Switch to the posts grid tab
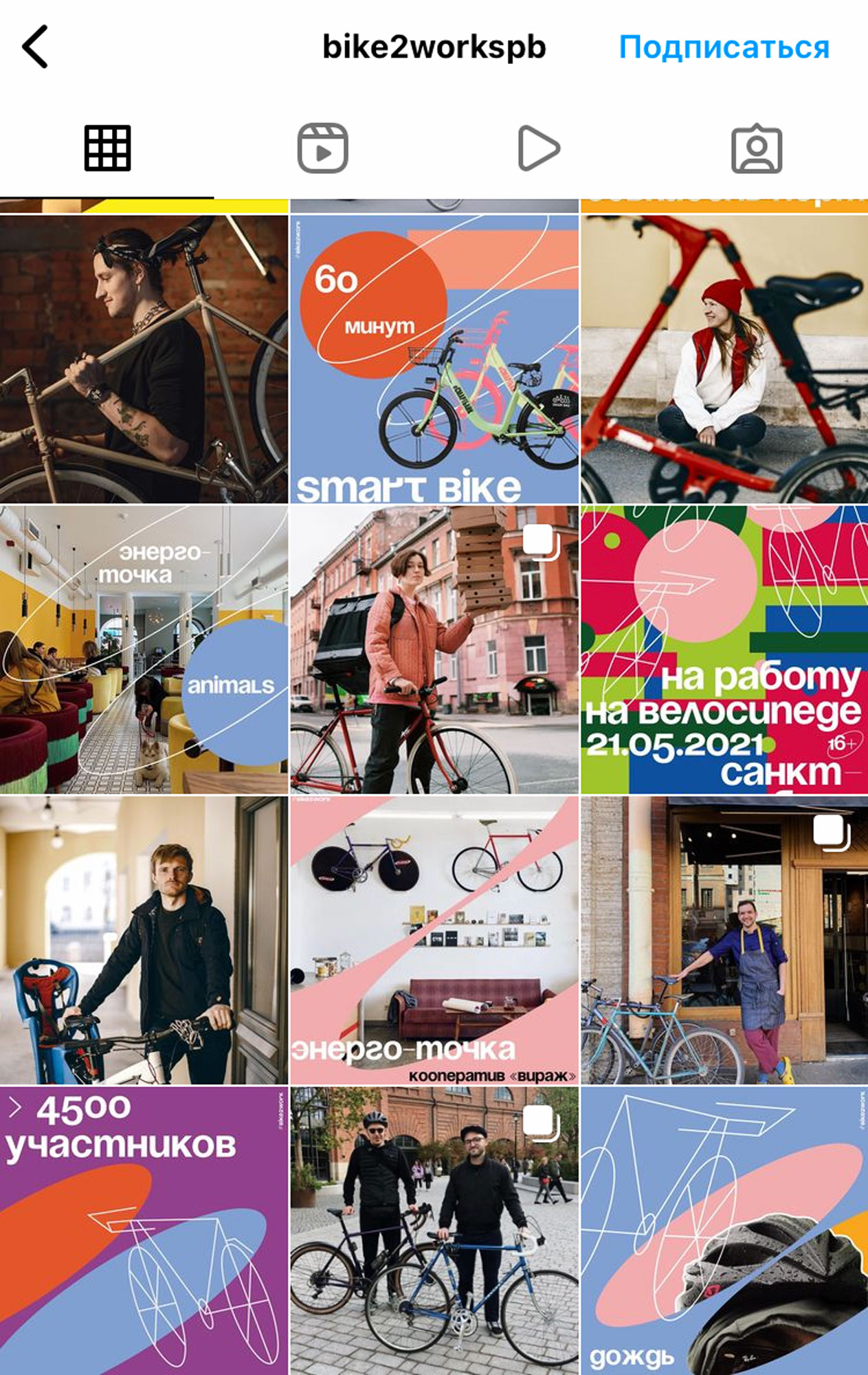868x1375 pixels. 107,148
